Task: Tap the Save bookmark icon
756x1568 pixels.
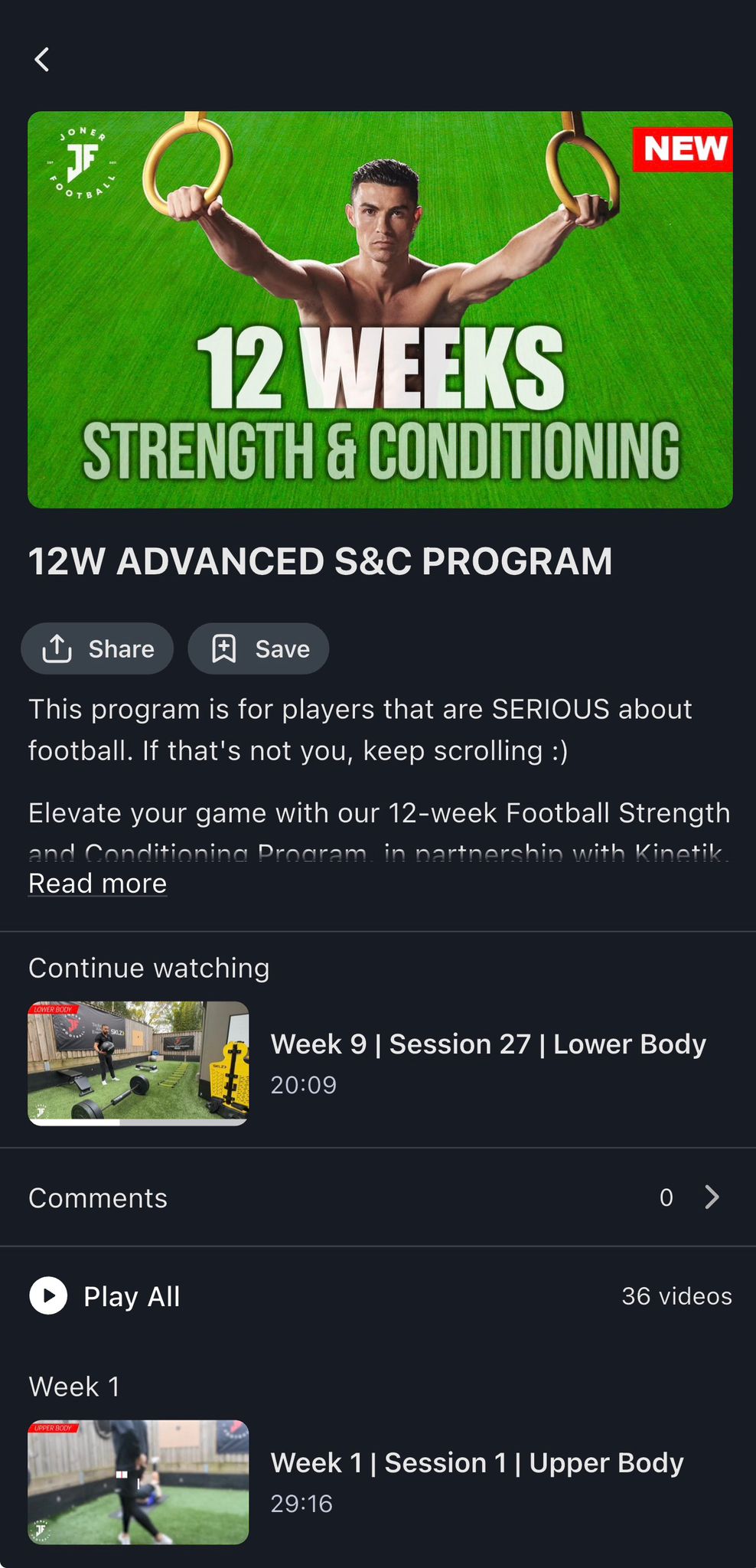Action: click(x=223, y=648)
